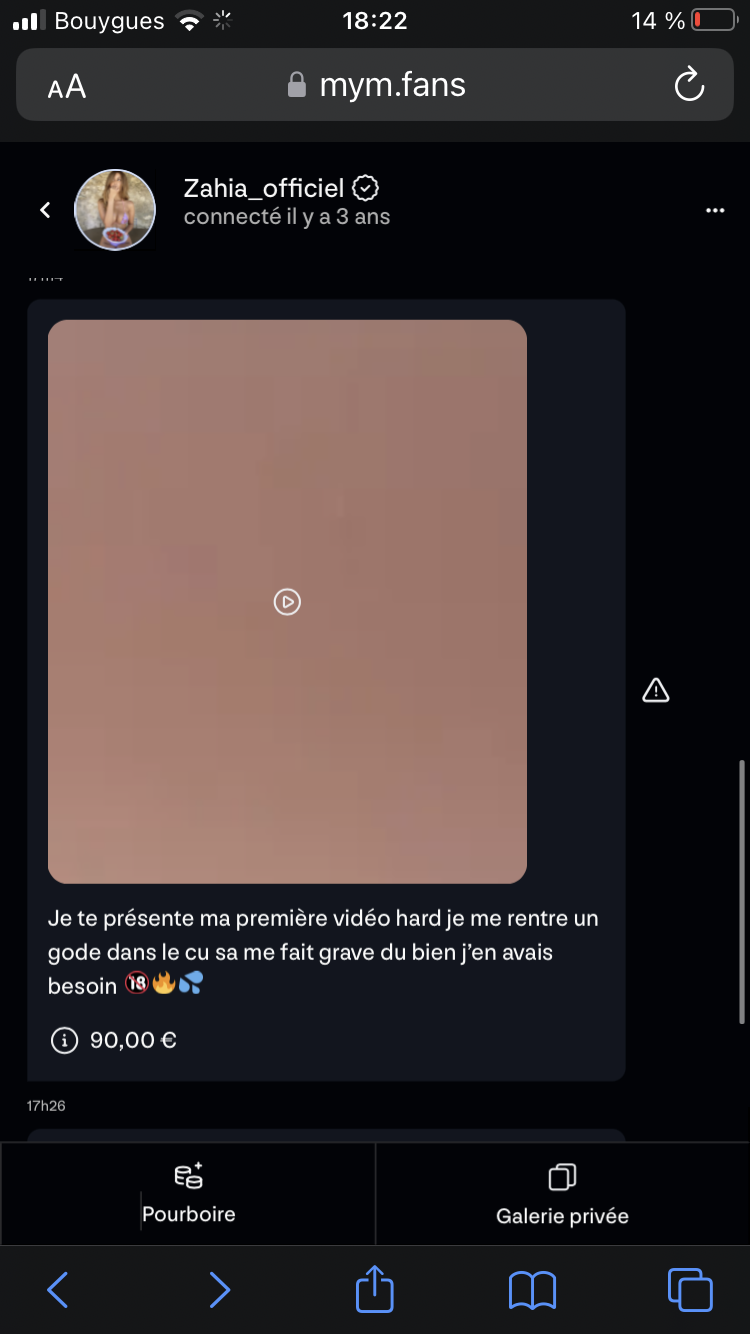
Task: Open the Safari share sheet
Action: [375, 1288]
